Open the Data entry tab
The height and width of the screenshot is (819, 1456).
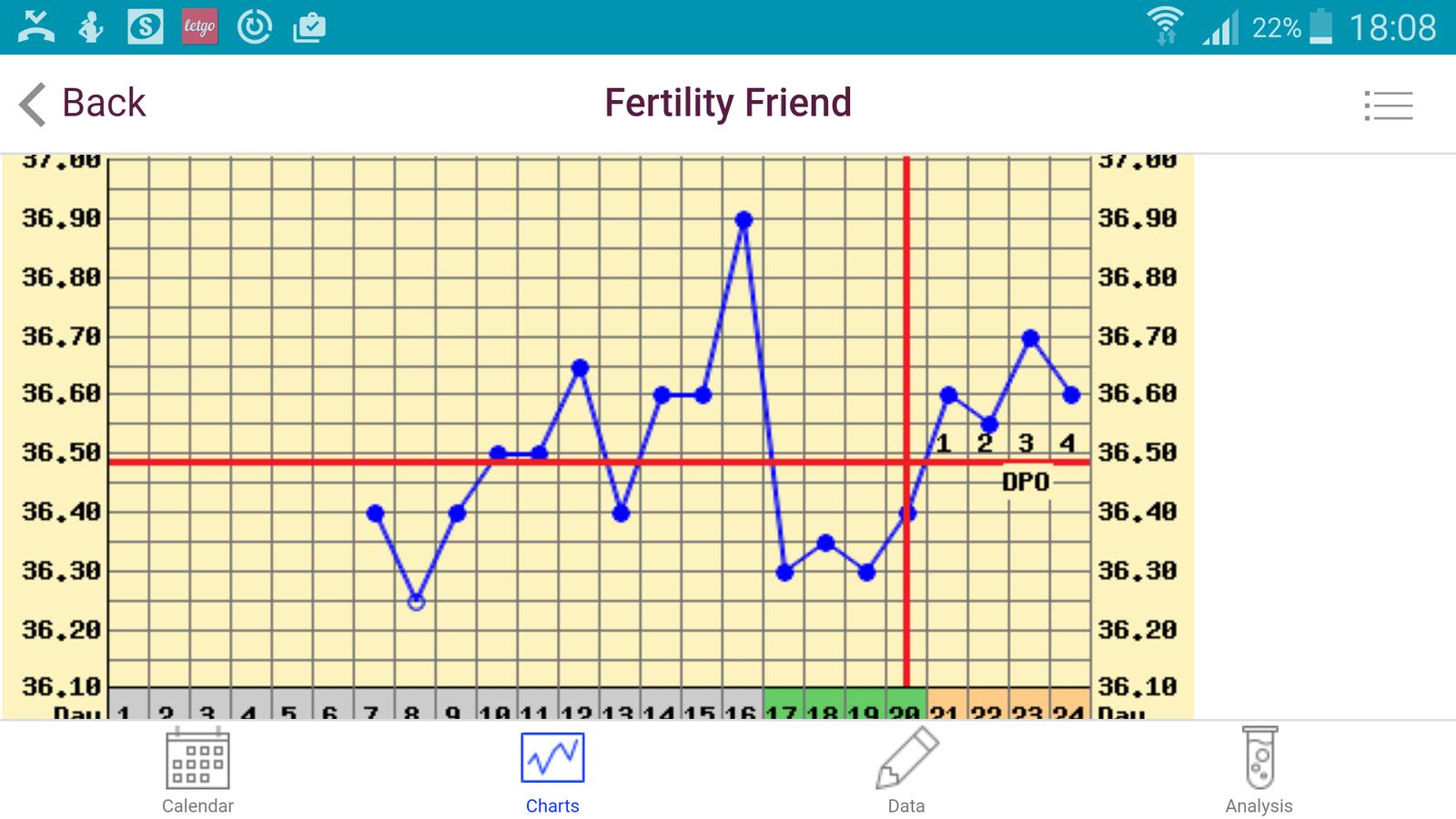[x=906, y=771]
